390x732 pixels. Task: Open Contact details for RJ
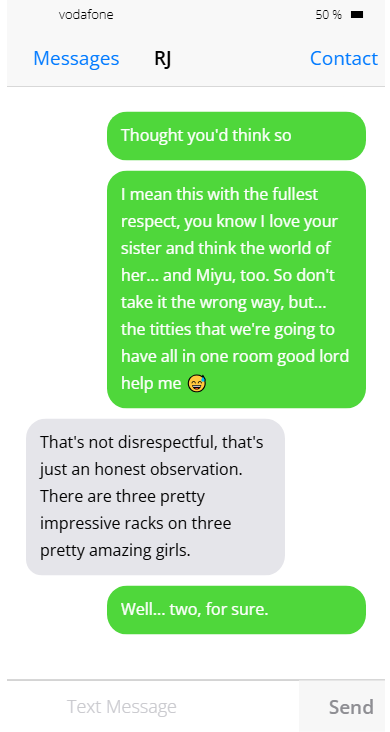coord(344,59)
